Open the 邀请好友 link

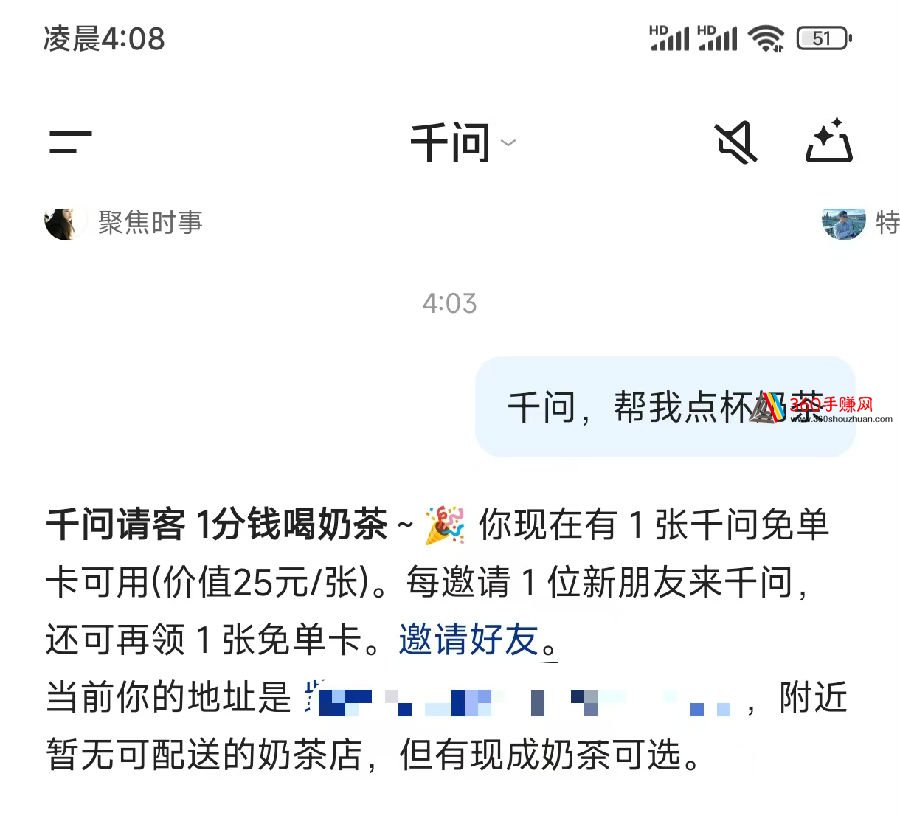click(469, 639)
